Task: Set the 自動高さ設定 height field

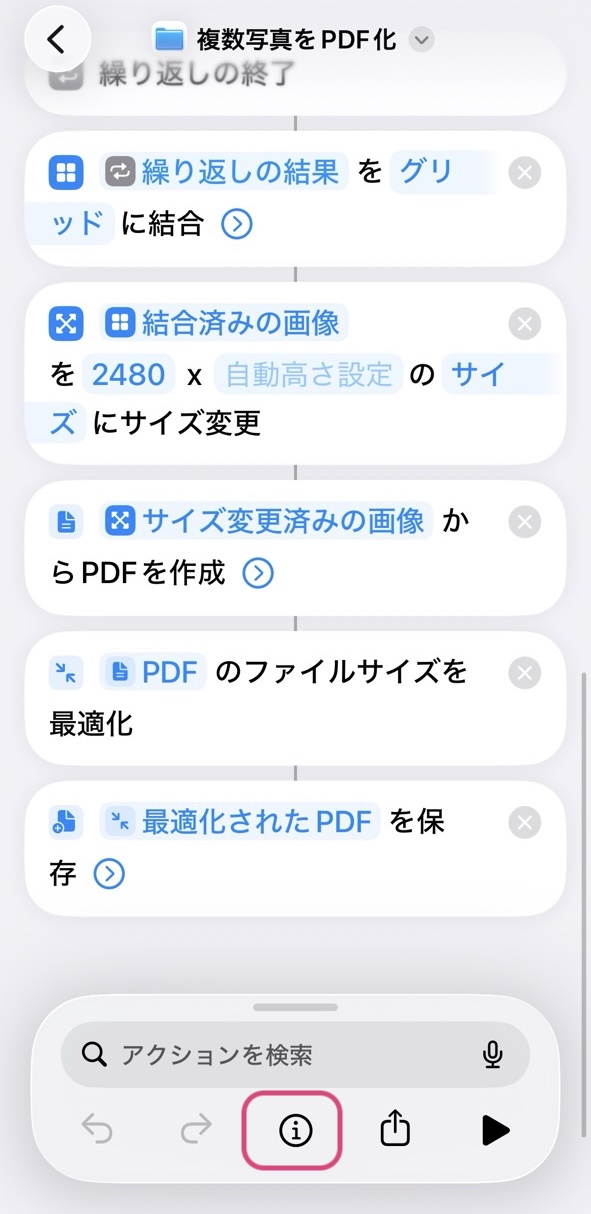Action: pos(308,375)
